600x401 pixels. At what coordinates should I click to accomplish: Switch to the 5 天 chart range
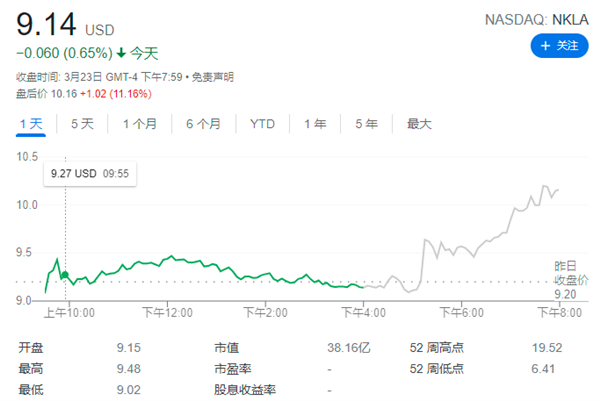(x=82, y=124)
